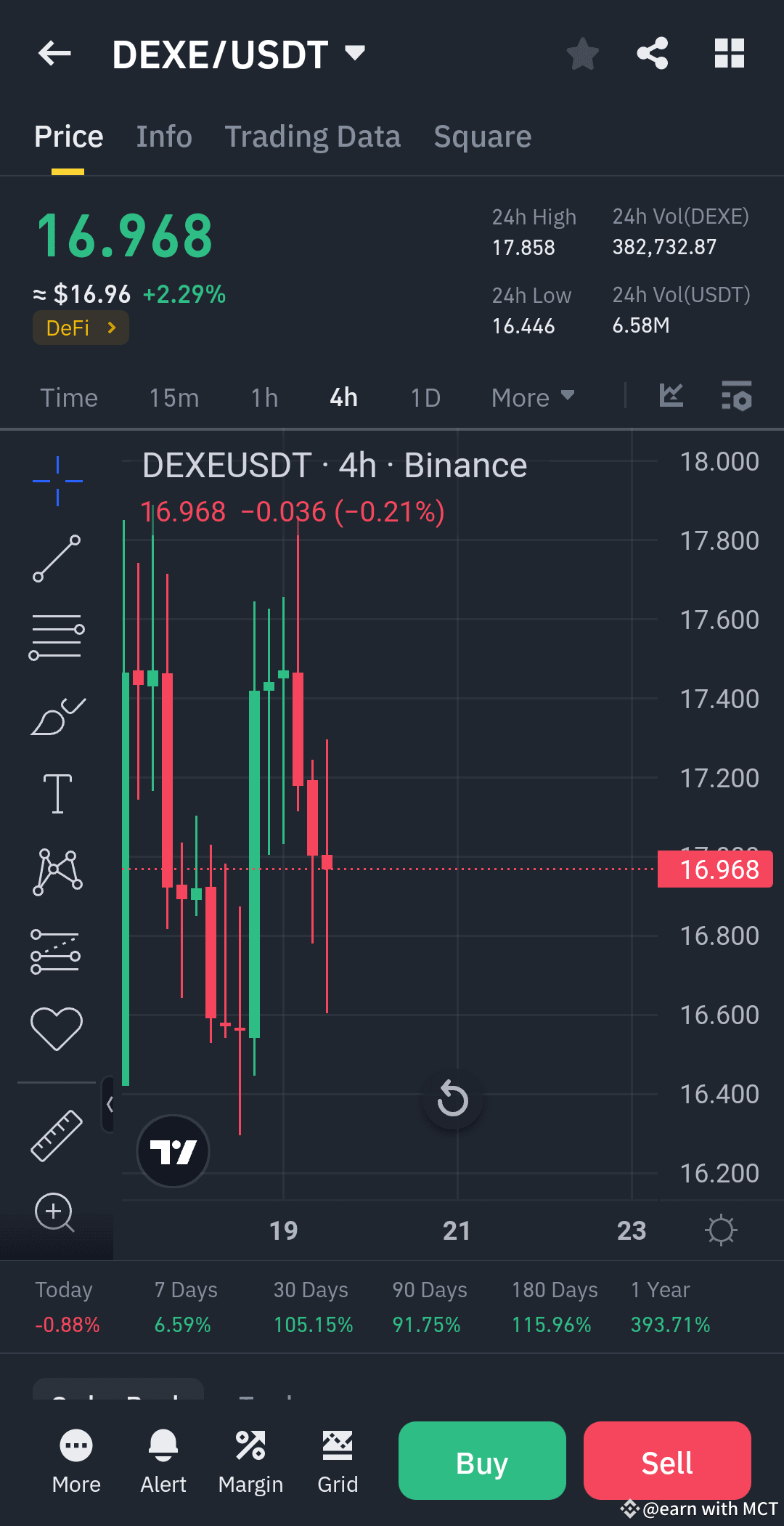The height and width of the screenshot is (1526, 784).
Task: Toggle the favorite star for DEXE/USDT
Action: pyautogui.click(x=582, y=53)
